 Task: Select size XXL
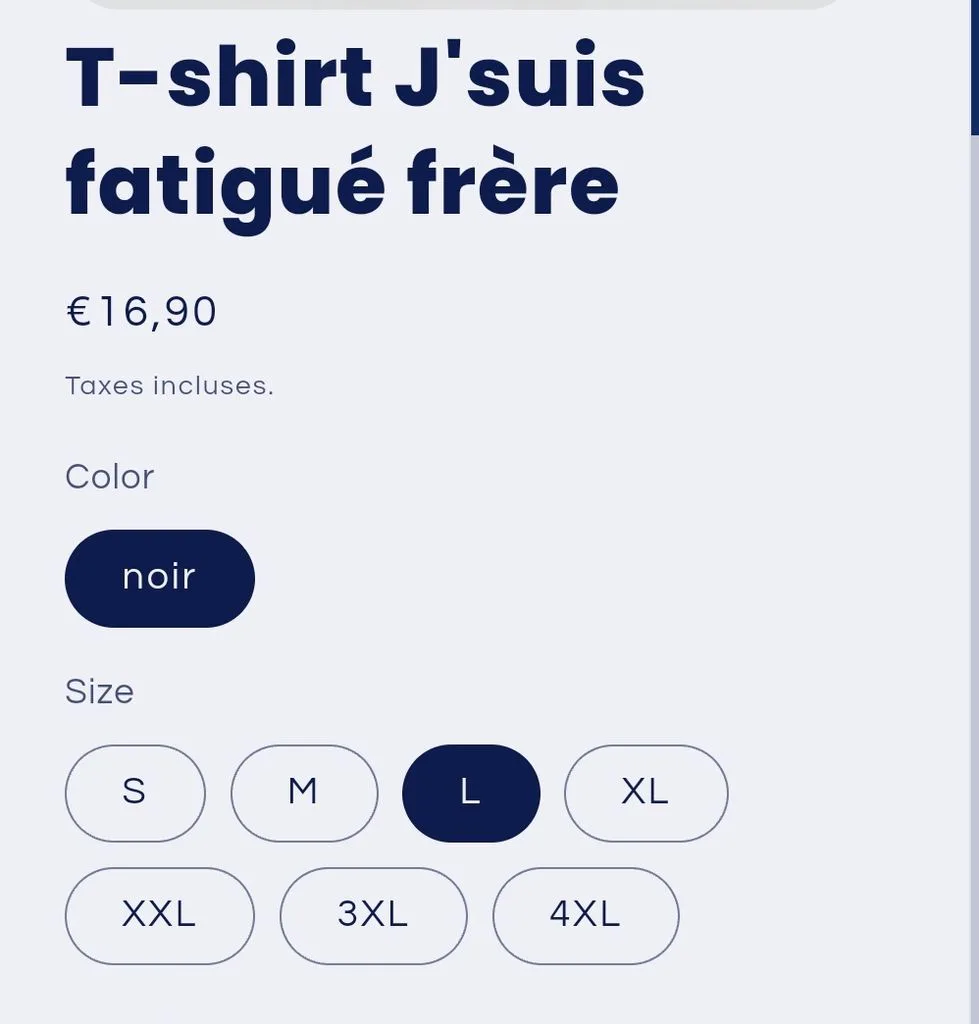[x=159, y=916]
